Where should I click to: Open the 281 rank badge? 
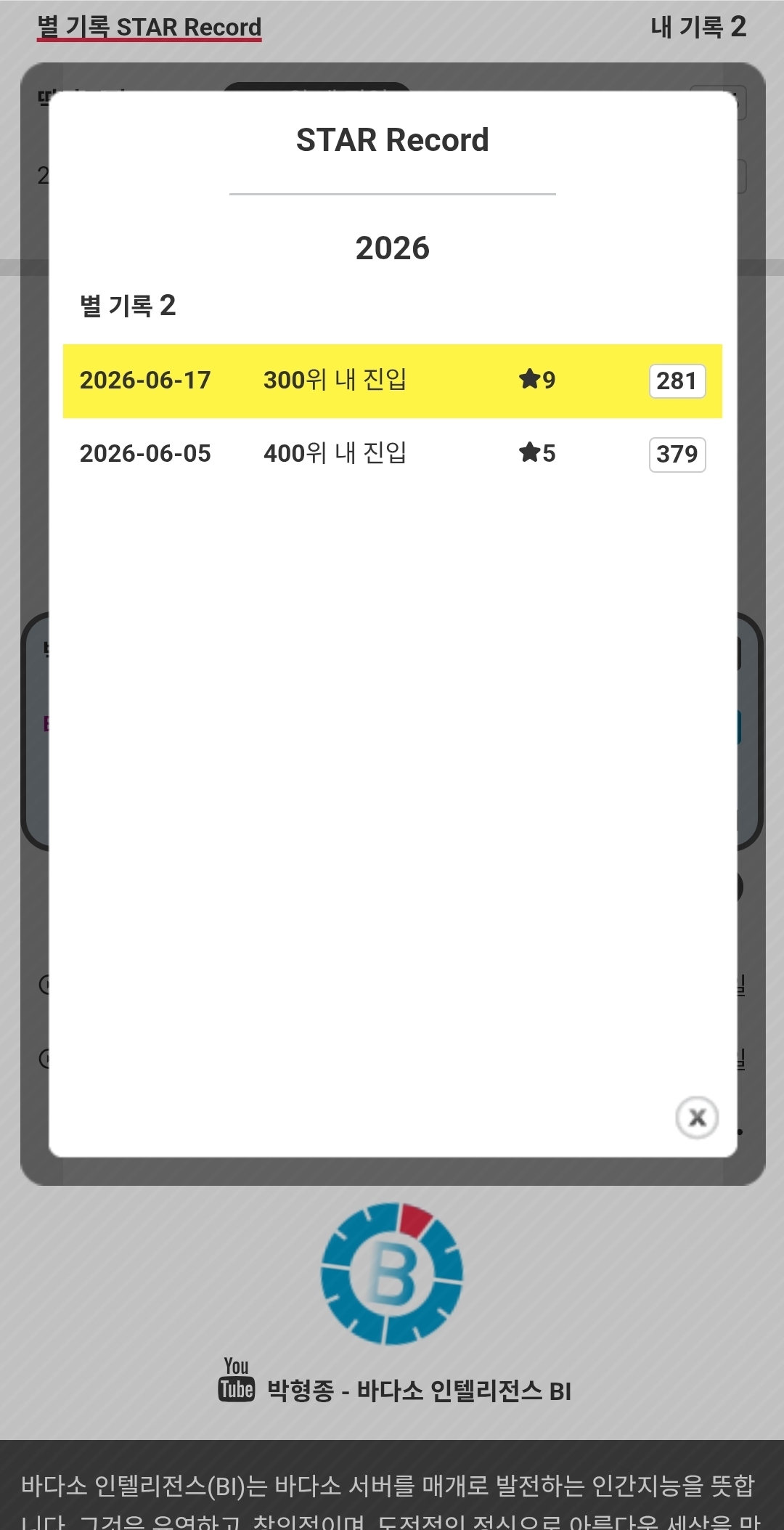pyautogui.click(x=677, y=381)
